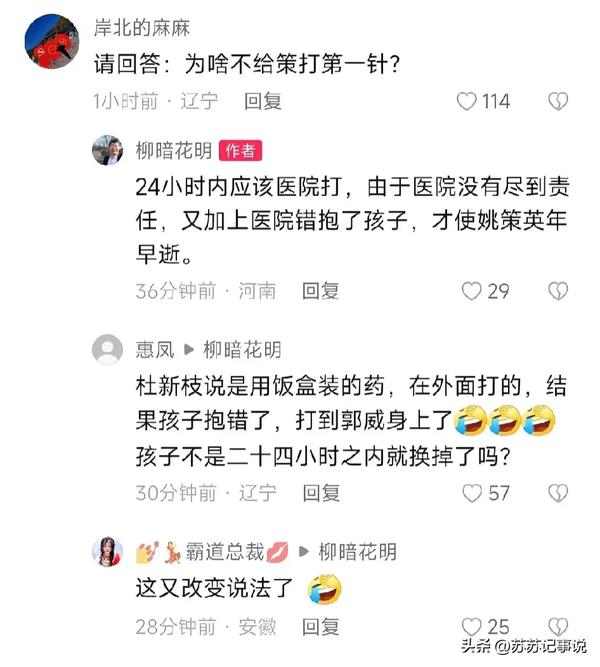Screen dimensions: 600x667
Task: Reply to 柳暗花明's comment from 河南
Action: point(321,291)
